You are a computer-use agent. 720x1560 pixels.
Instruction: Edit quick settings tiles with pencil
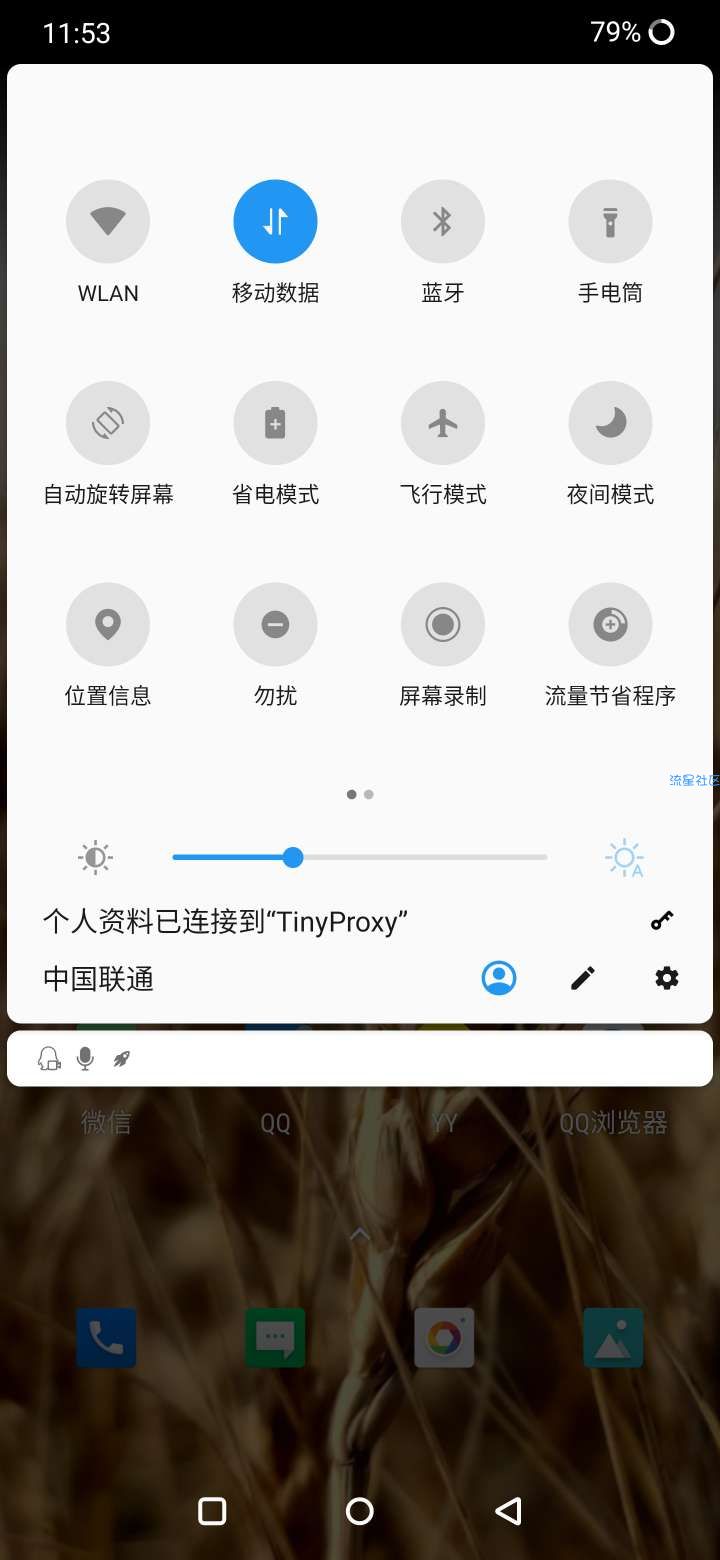(x=583, y=978)
